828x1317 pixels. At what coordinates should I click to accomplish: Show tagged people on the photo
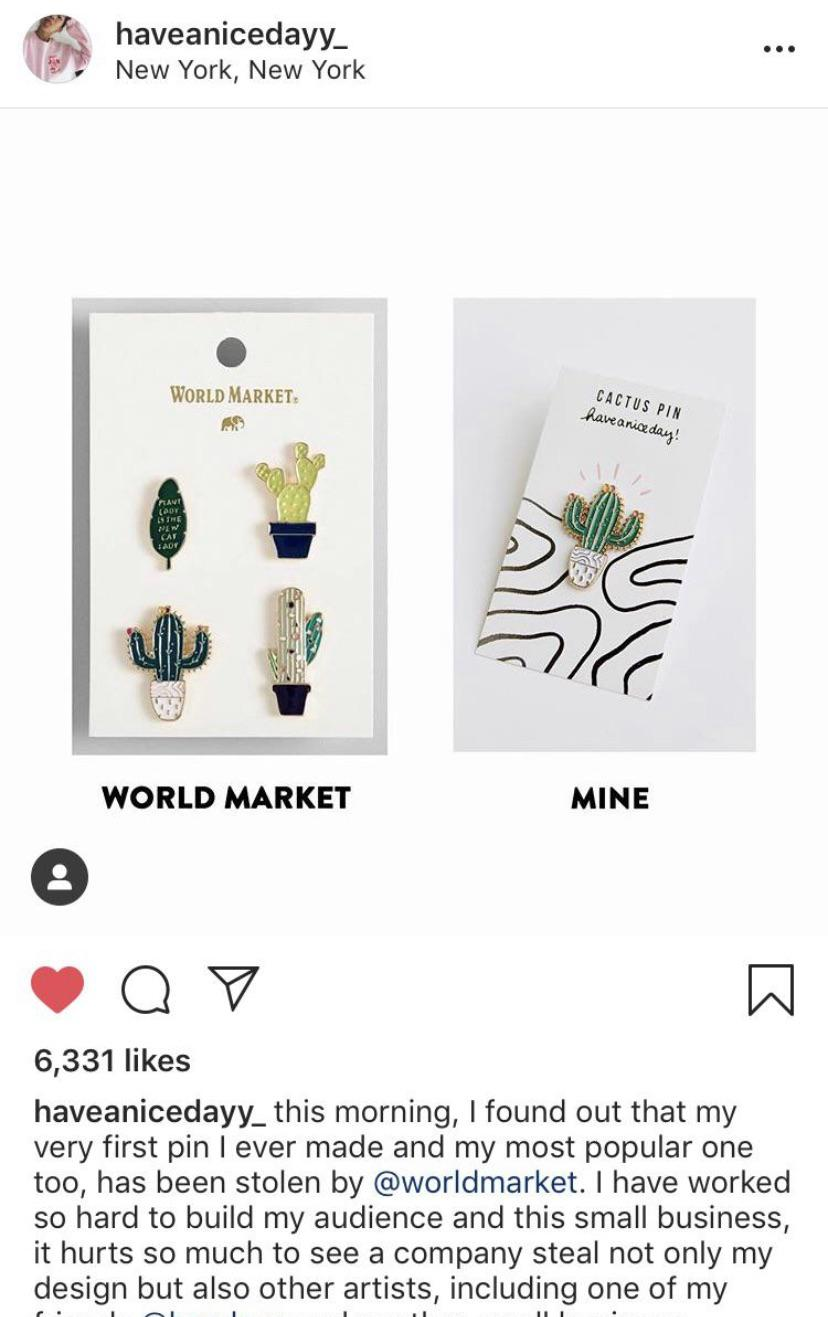[x=60, y=877]
